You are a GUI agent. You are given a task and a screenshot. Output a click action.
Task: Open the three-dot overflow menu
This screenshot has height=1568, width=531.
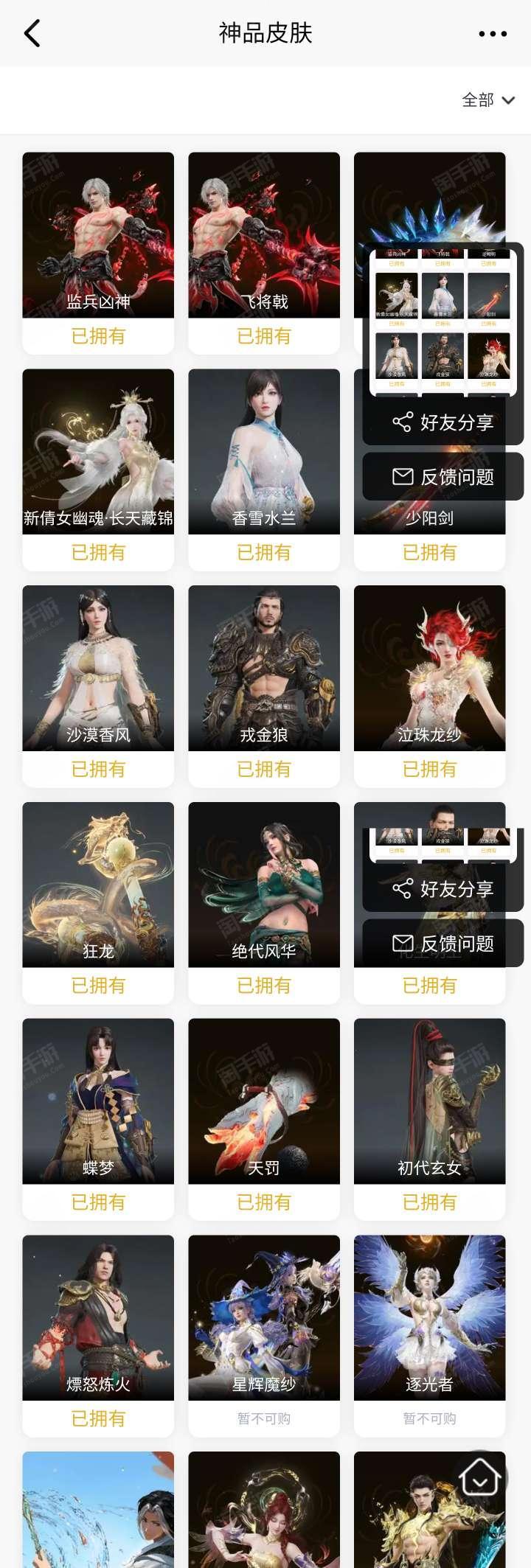(492, 34)
